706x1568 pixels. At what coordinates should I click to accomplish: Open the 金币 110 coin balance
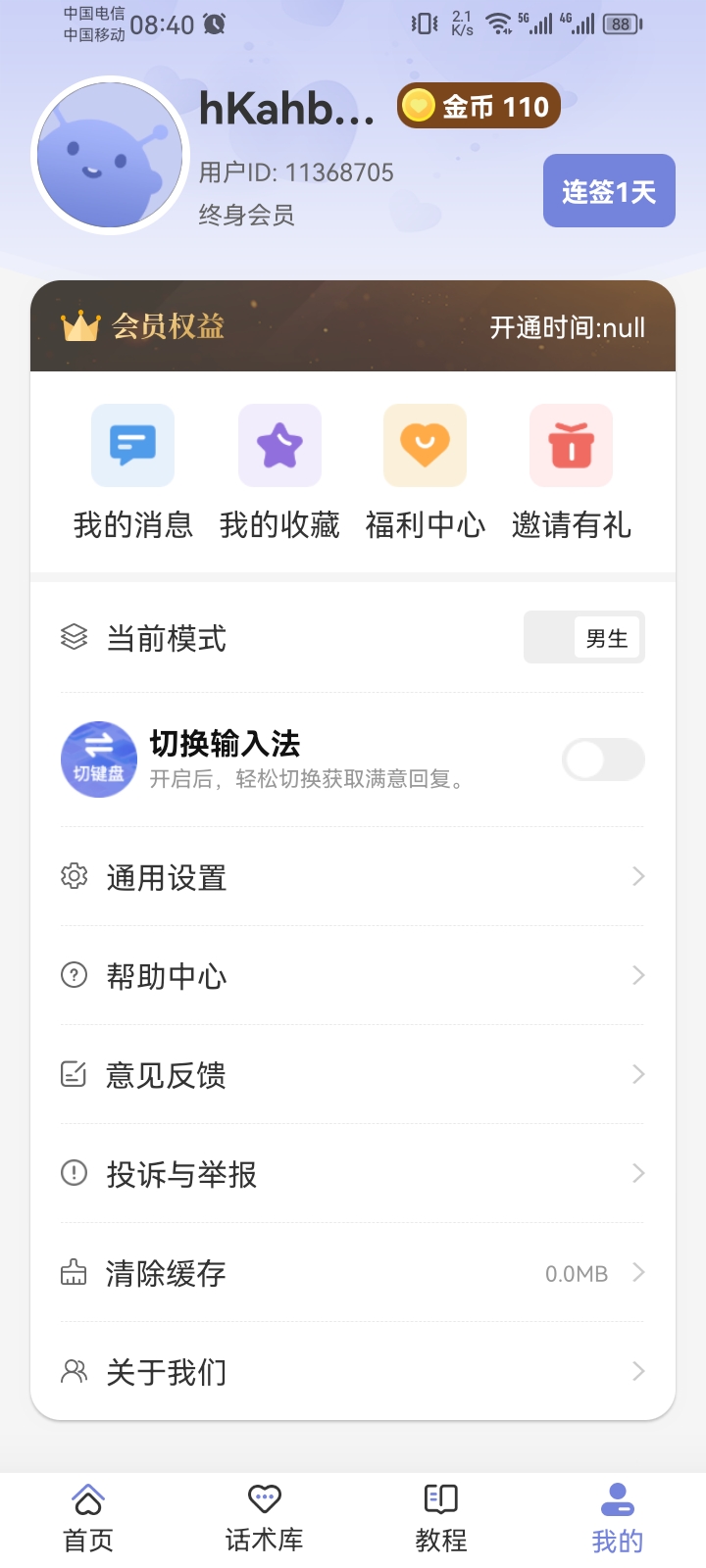[479, 106]
